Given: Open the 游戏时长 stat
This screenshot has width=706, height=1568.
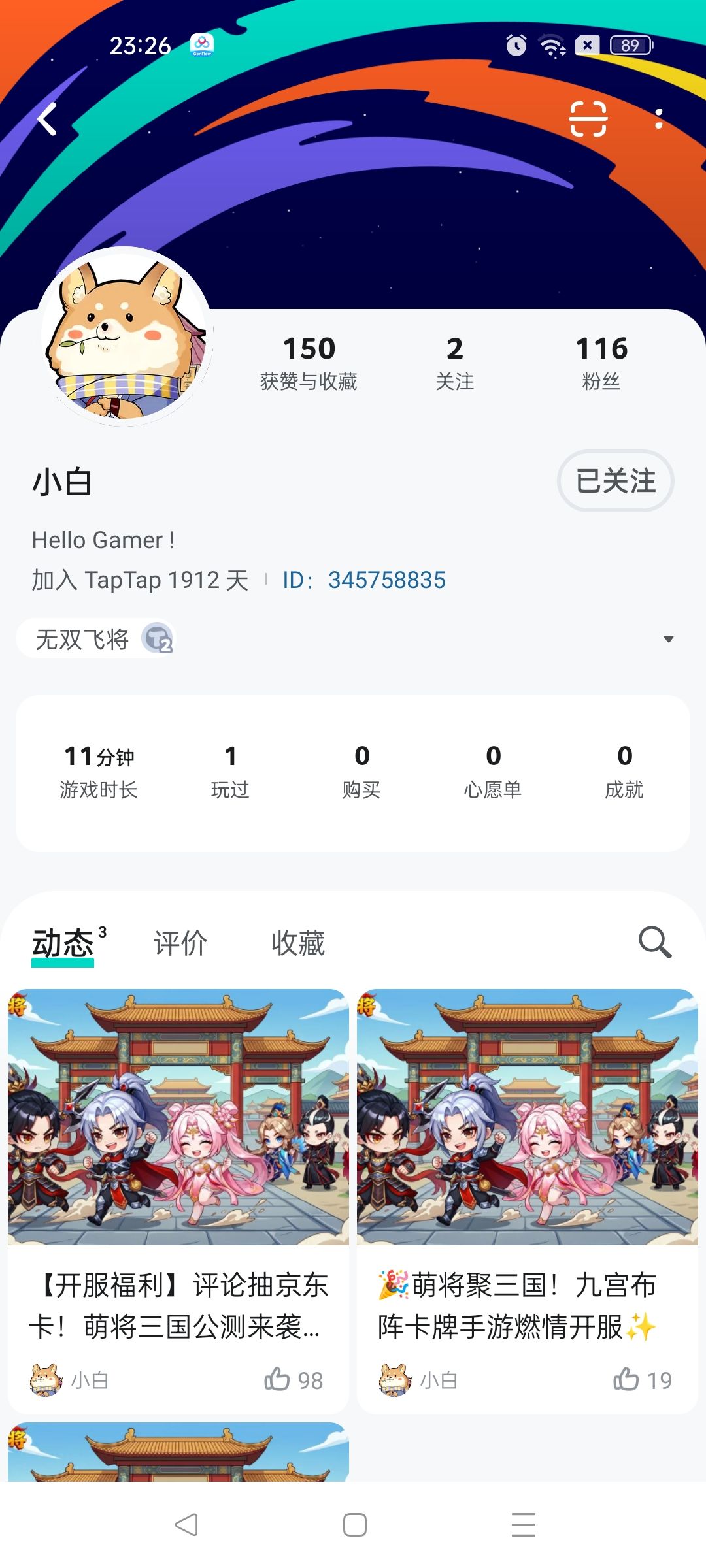Looking at the screenshot, I should [x=99, y=772].
